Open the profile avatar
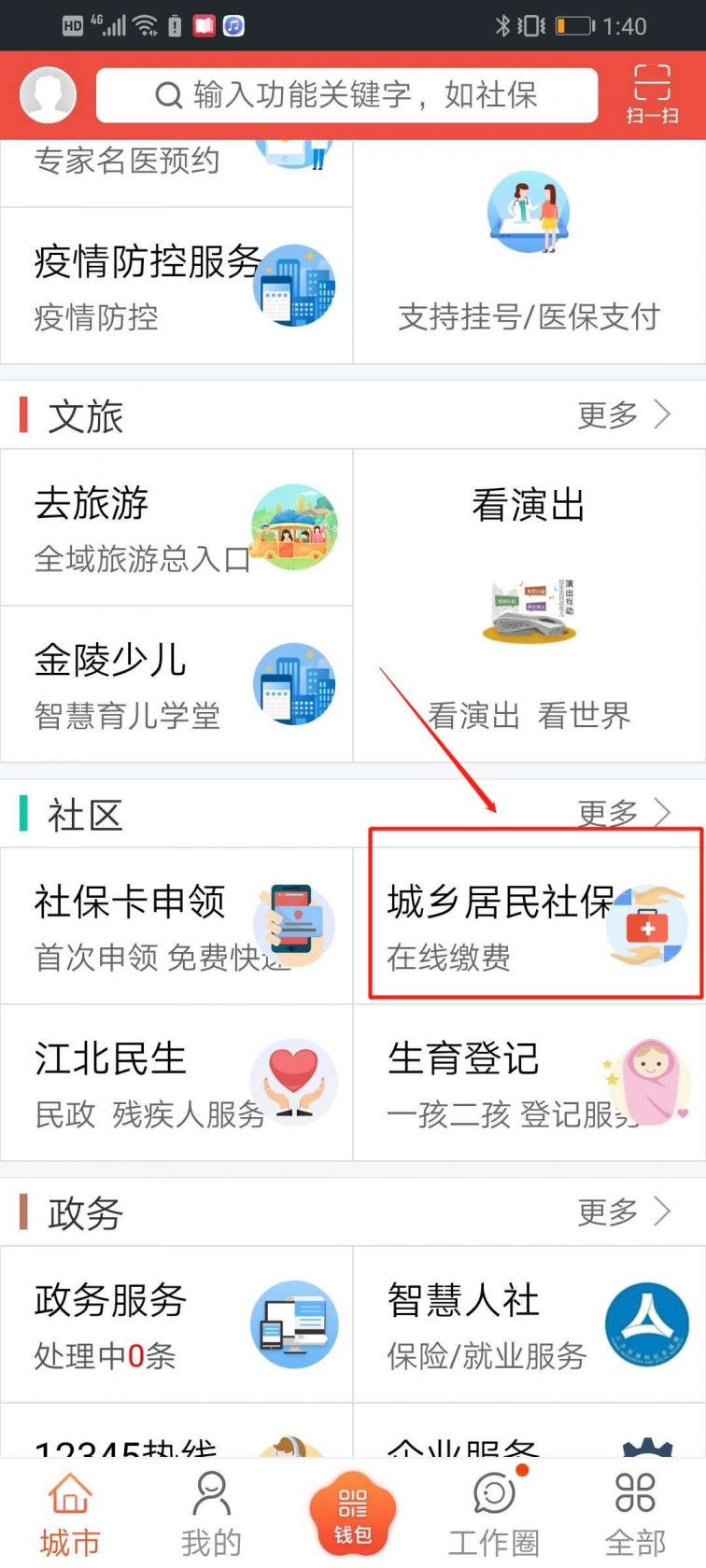The width and height of the screenshot is (706, 1568). pos(48,94)
